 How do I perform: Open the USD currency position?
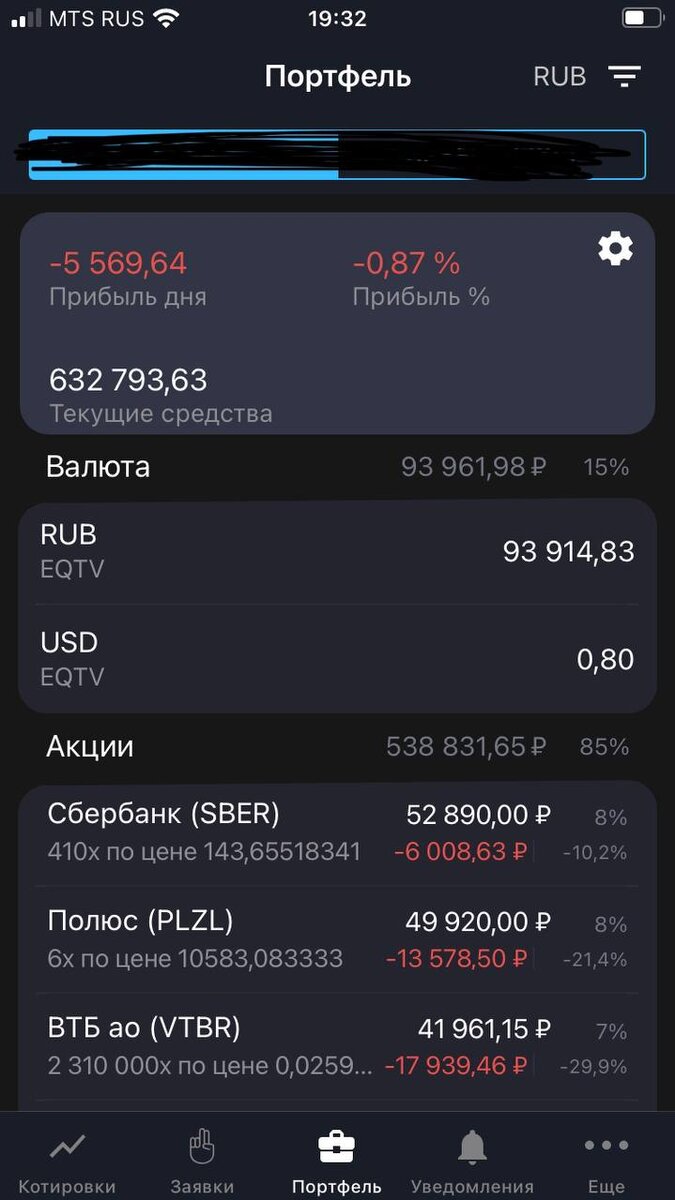pos(337,658)
